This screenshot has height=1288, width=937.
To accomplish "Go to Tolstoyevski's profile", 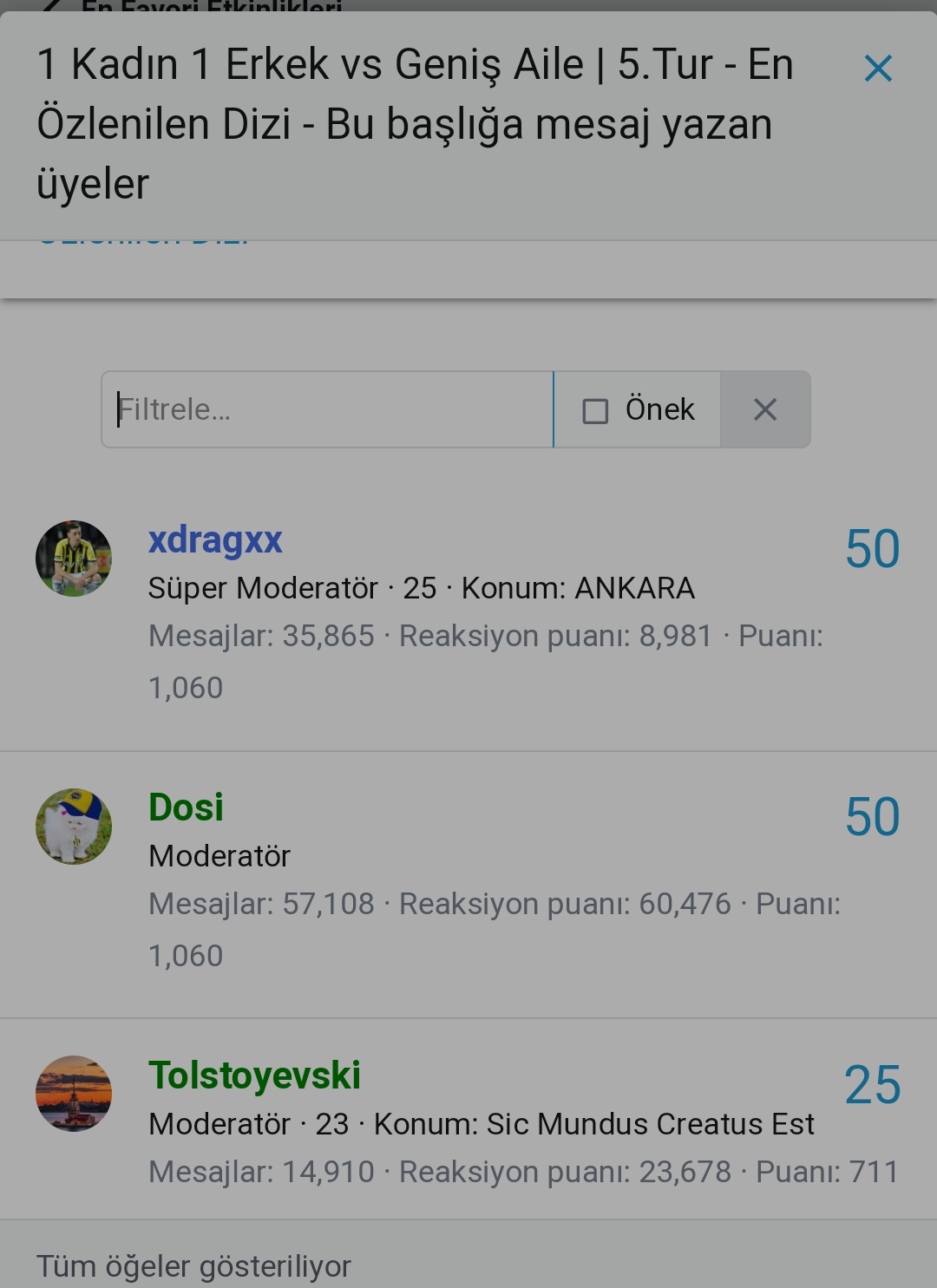I will coord(254,1076).
